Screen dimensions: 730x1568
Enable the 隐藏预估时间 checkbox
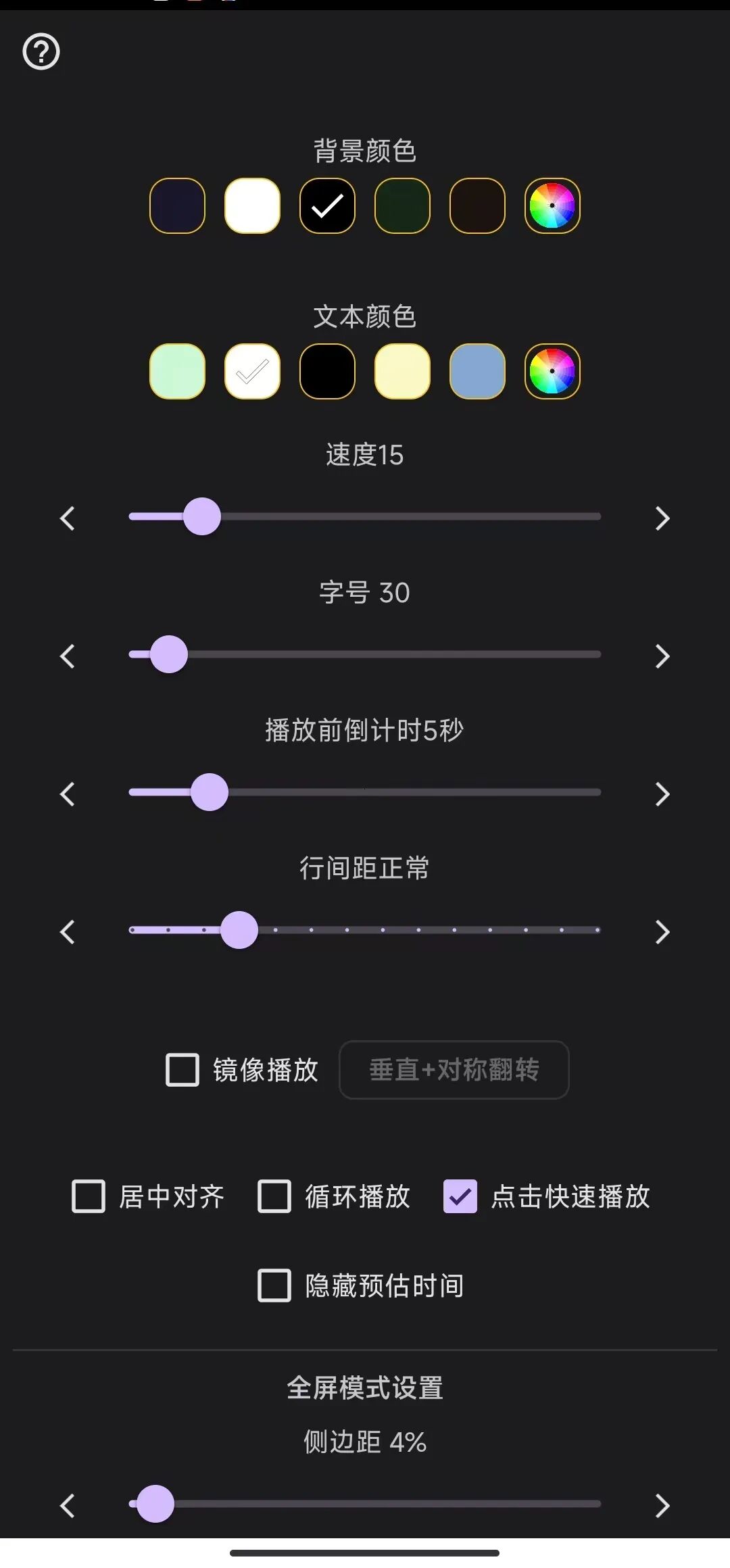(x=273, y=1286)
